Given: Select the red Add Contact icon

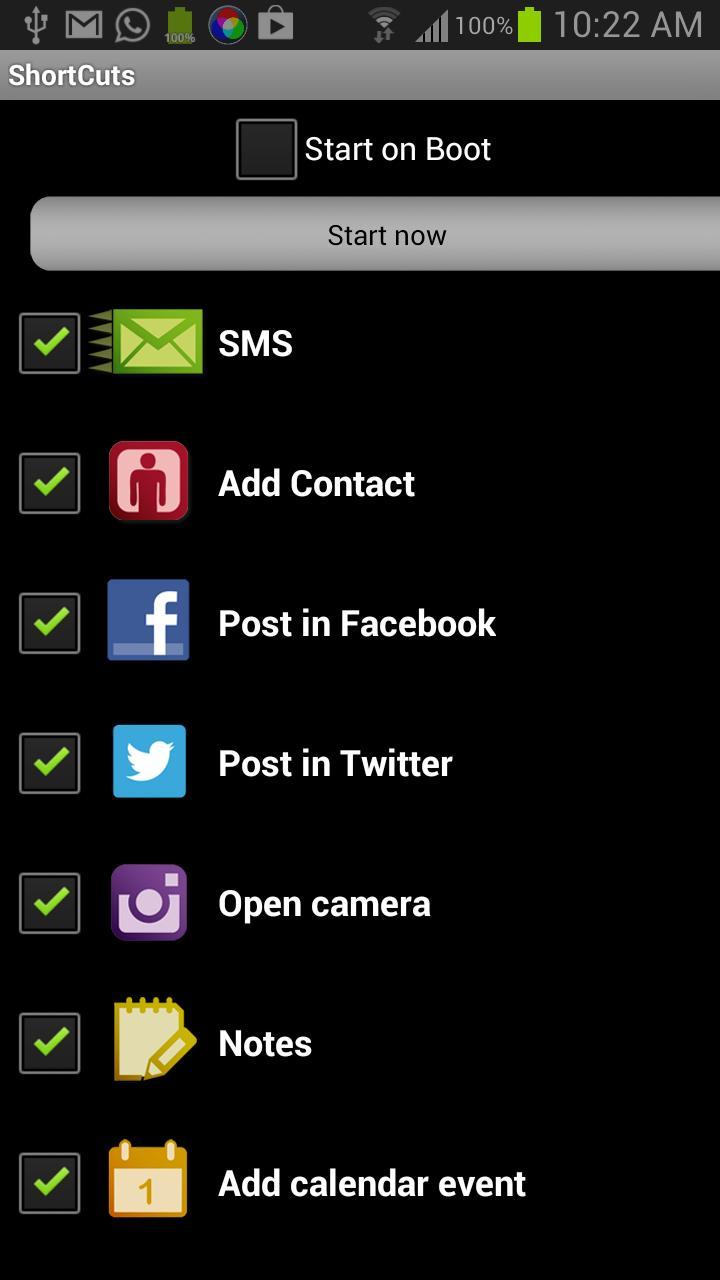Looking at the screenshot, I should [x=147, y=482].
